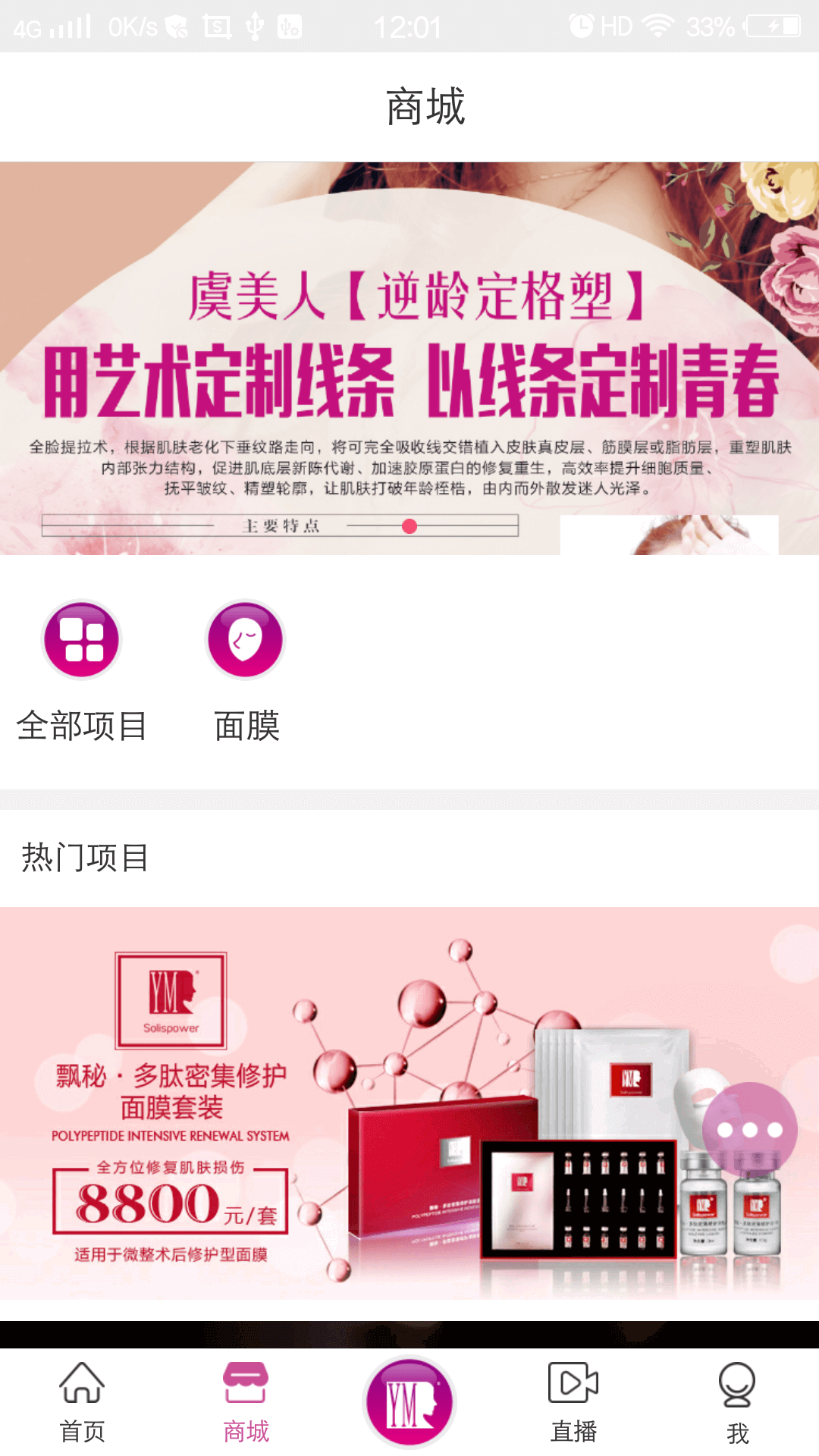This screenshot has width=819, height=1456.
Task: Select the 商城 tab
Action: pyautogui.click(x=246, y=1401)
